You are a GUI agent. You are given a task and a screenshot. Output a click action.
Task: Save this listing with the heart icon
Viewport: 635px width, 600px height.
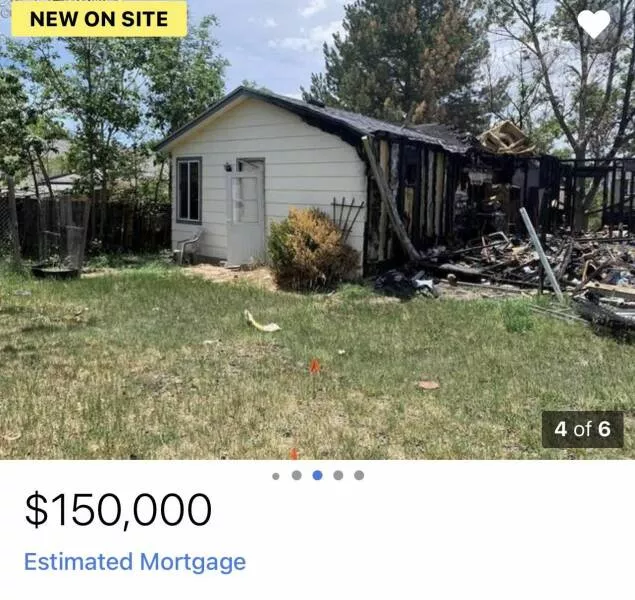pyautogui.click(x=593, y=24)
